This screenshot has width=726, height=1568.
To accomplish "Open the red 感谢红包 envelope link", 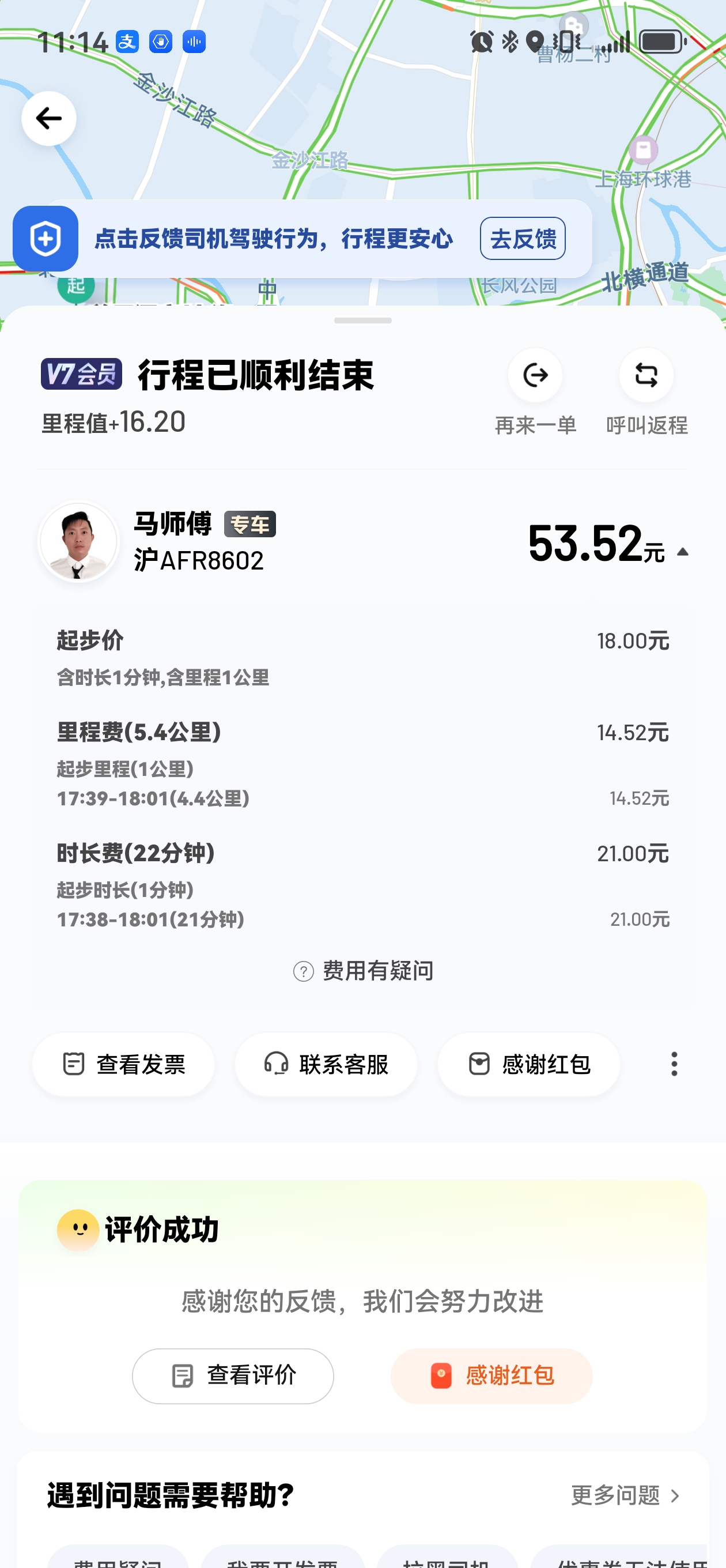I will [491, 1375].
